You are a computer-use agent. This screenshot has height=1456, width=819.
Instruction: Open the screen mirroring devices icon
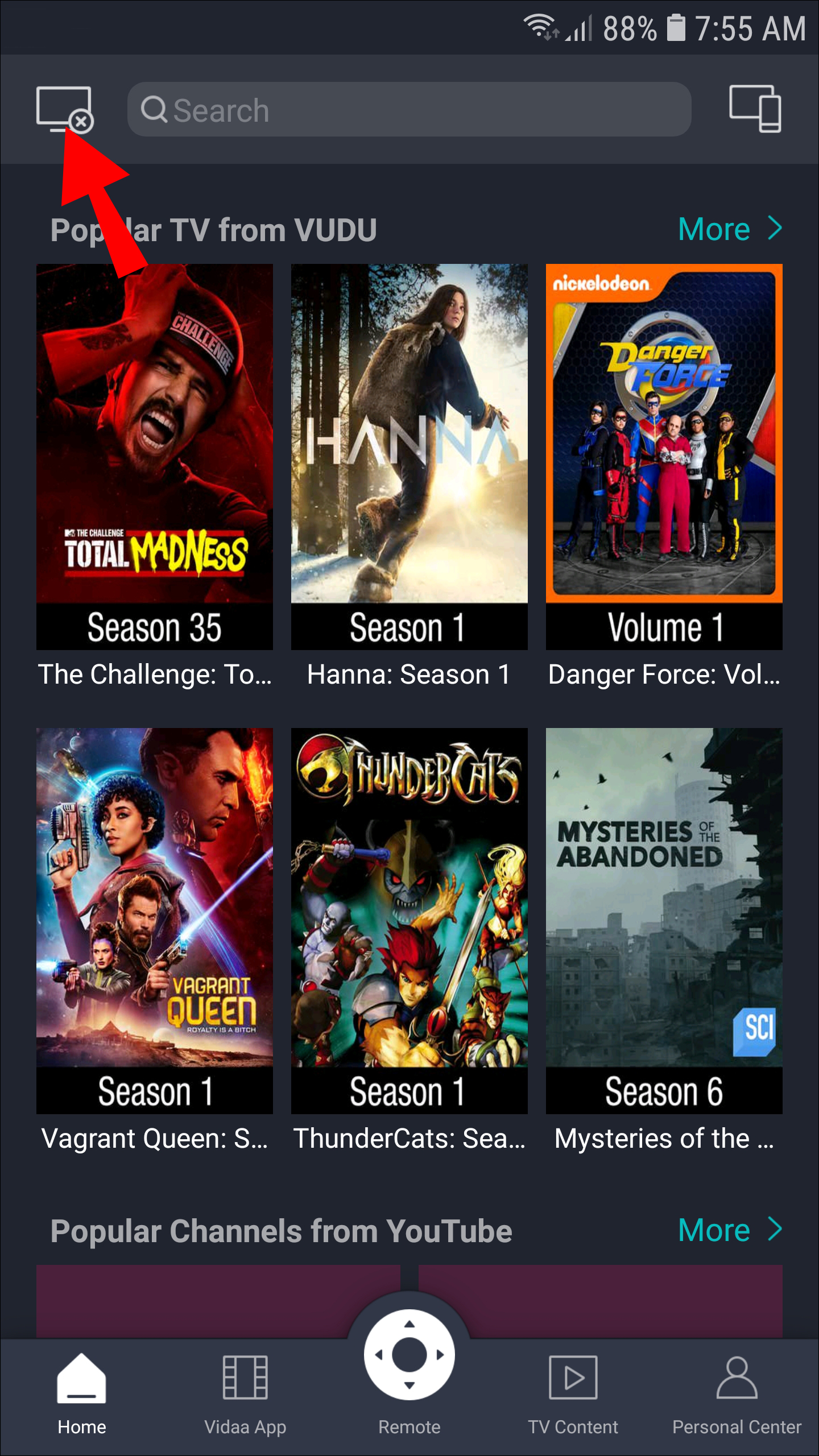[755, 109]
